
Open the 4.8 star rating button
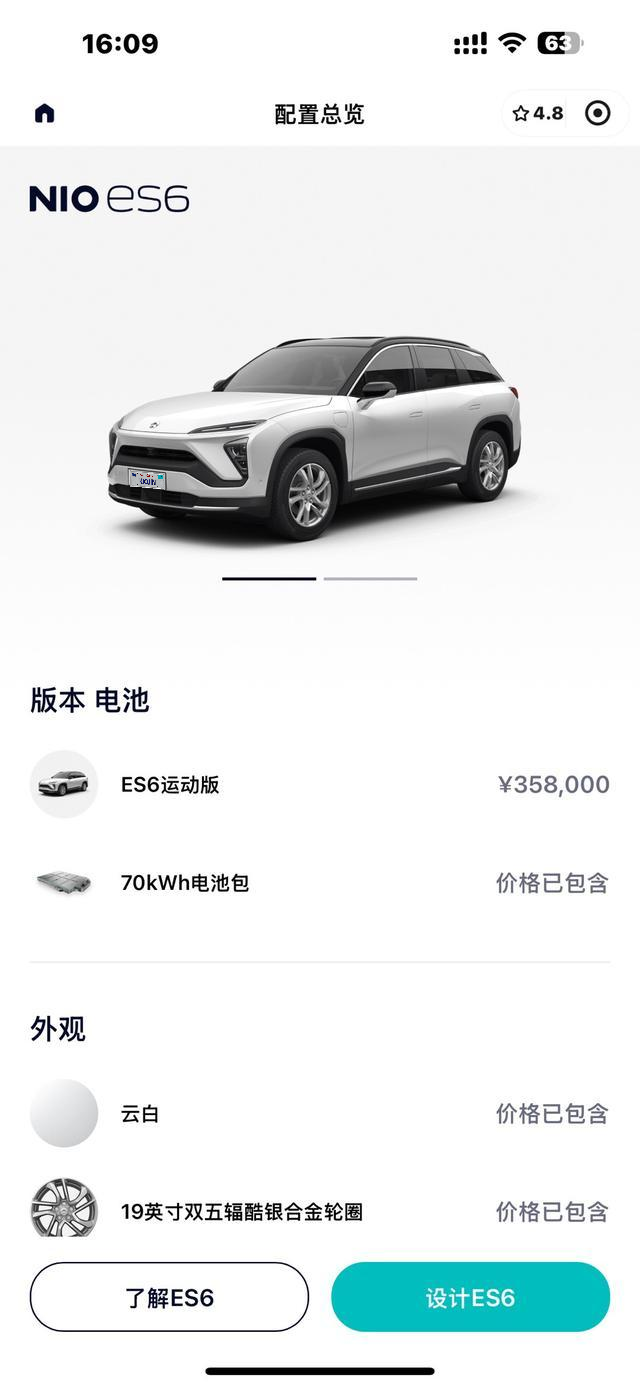(538, 113)
